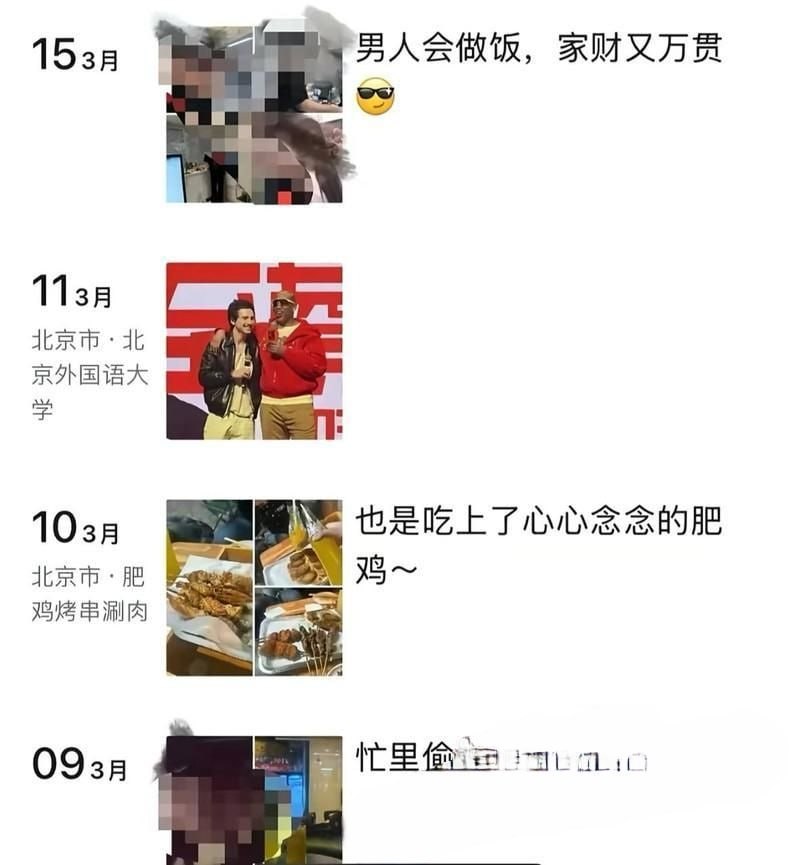The height and width of the screenshot is (865, 800).
Task: View the 11 March photo from 北京外国语大学
Action: click(x=254, y=351)
